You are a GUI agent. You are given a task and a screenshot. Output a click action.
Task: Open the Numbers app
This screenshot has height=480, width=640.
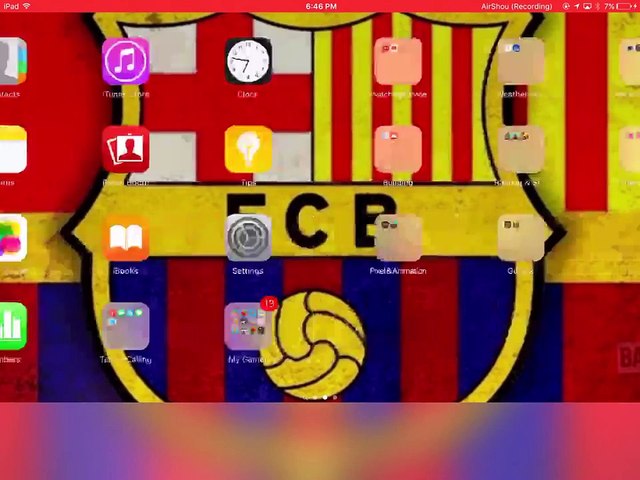[11, 326]
